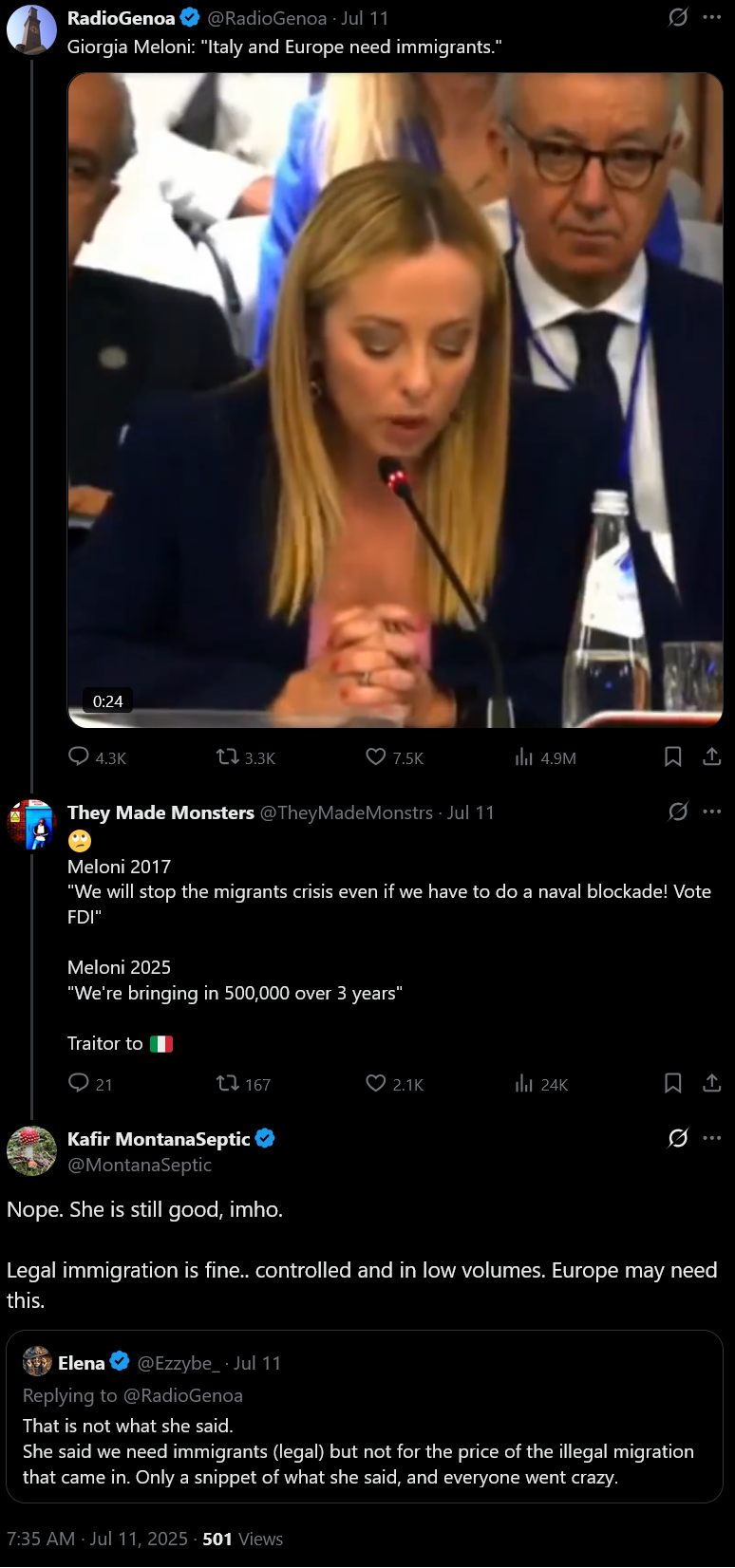This screenshot has width=735, height=1568.
Task: Open Elena's quoted post
Action: (x=365, y=1416)
